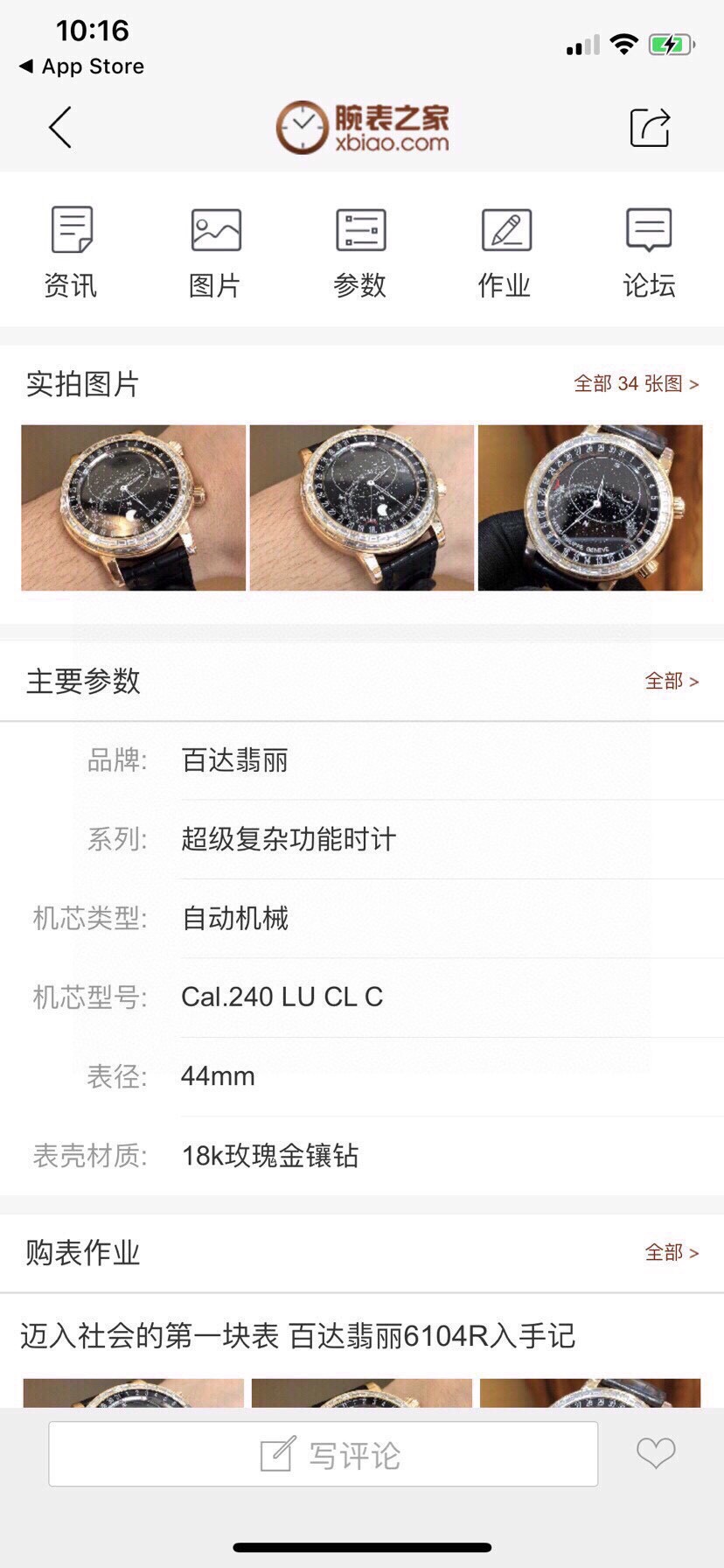Open the third watch photo
This screenshot has height=1568, width=724.
pyautogui.click(x=590, y=507)
